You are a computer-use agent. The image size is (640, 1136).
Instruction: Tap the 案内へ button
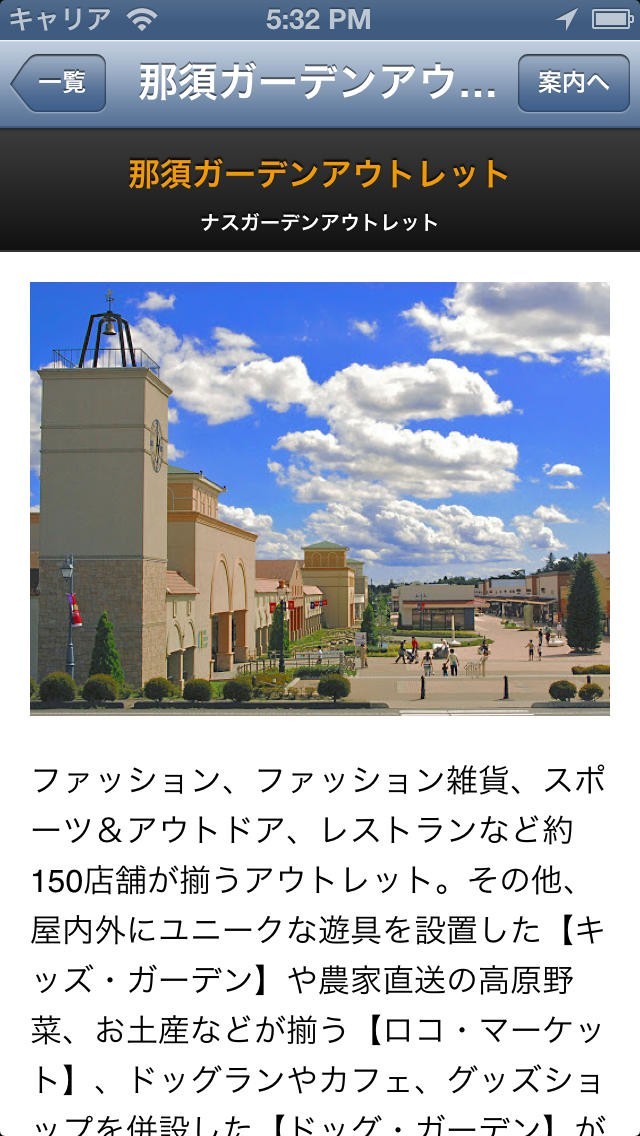coord(573,83)
